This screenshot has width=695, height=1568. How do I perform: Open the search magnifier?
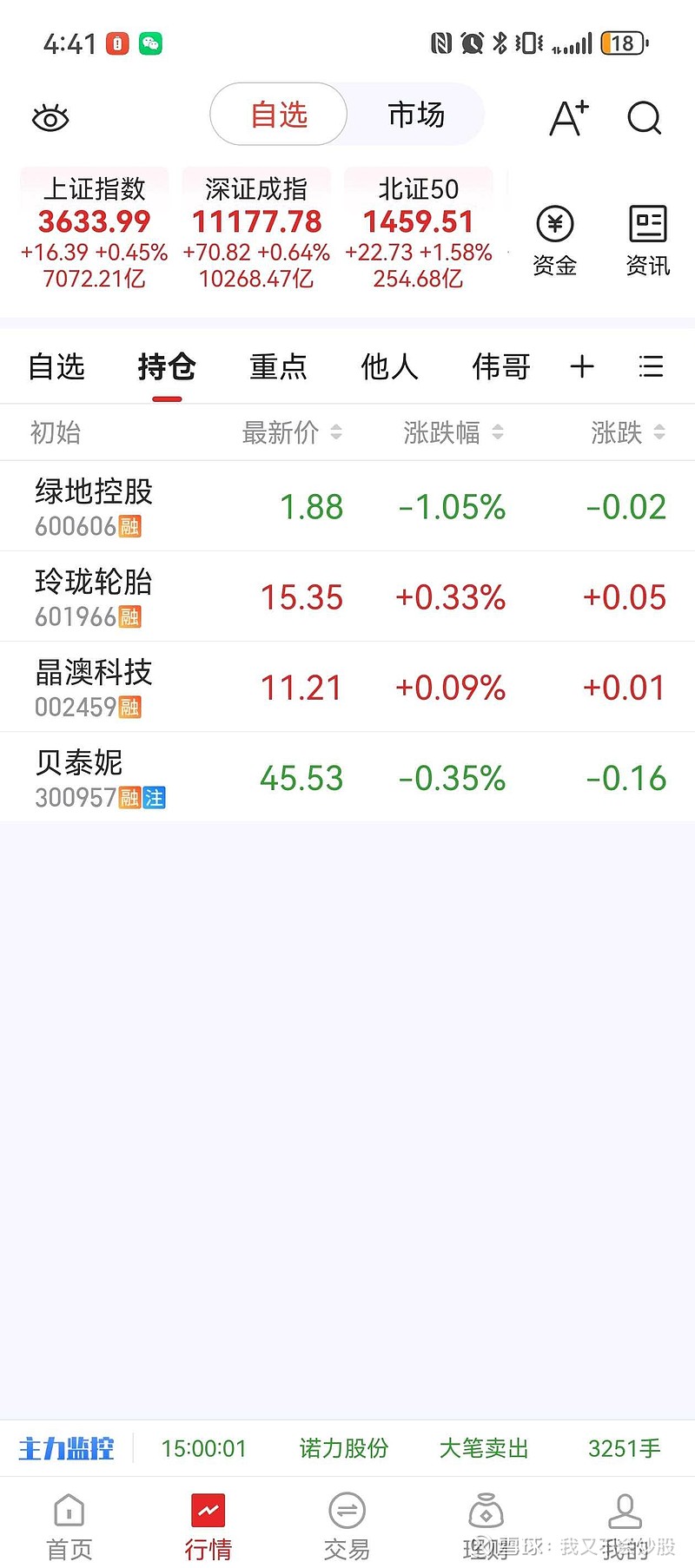[x=645, y=117]
